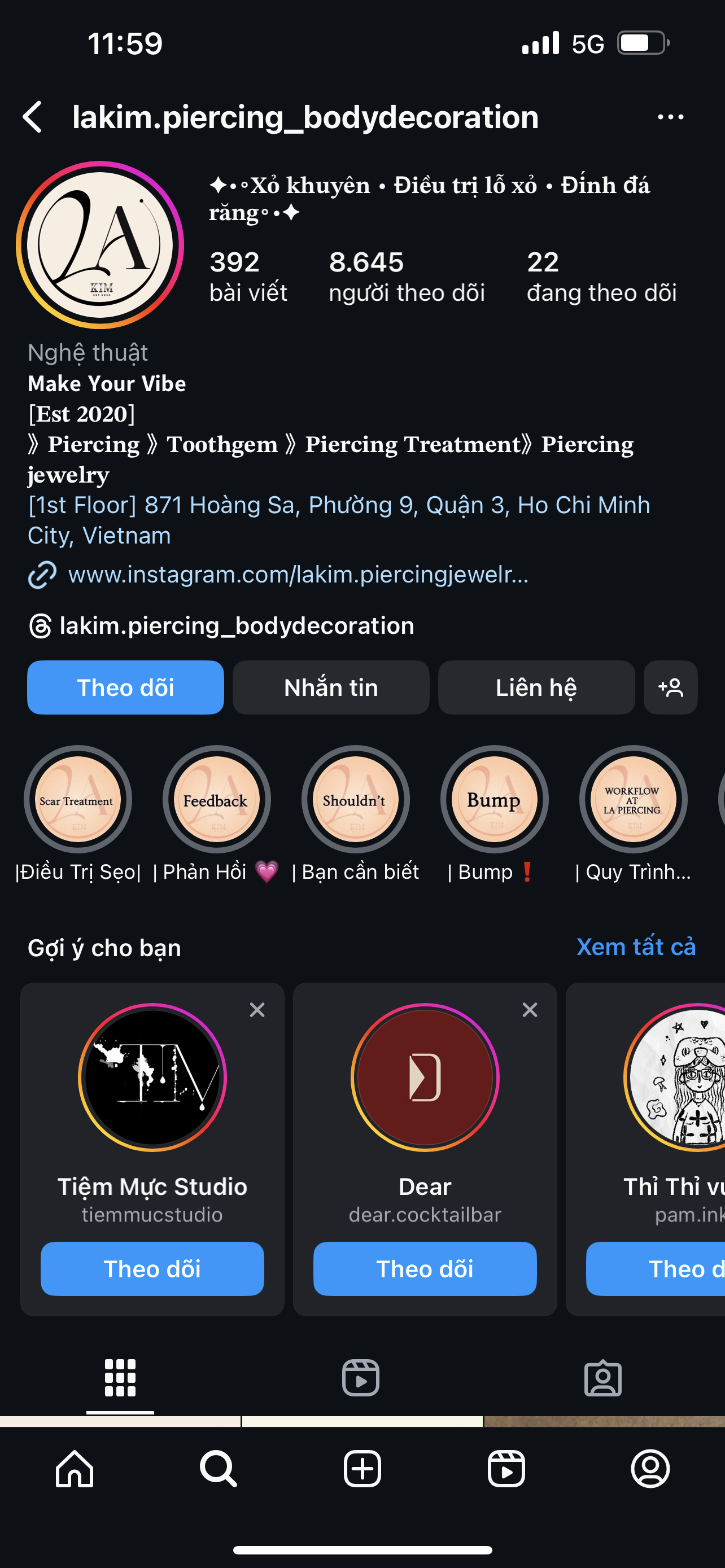725x1568 pixels.
Task: Visit the lakim.piercingjewelry Instagram link
Action: [298, 575]
